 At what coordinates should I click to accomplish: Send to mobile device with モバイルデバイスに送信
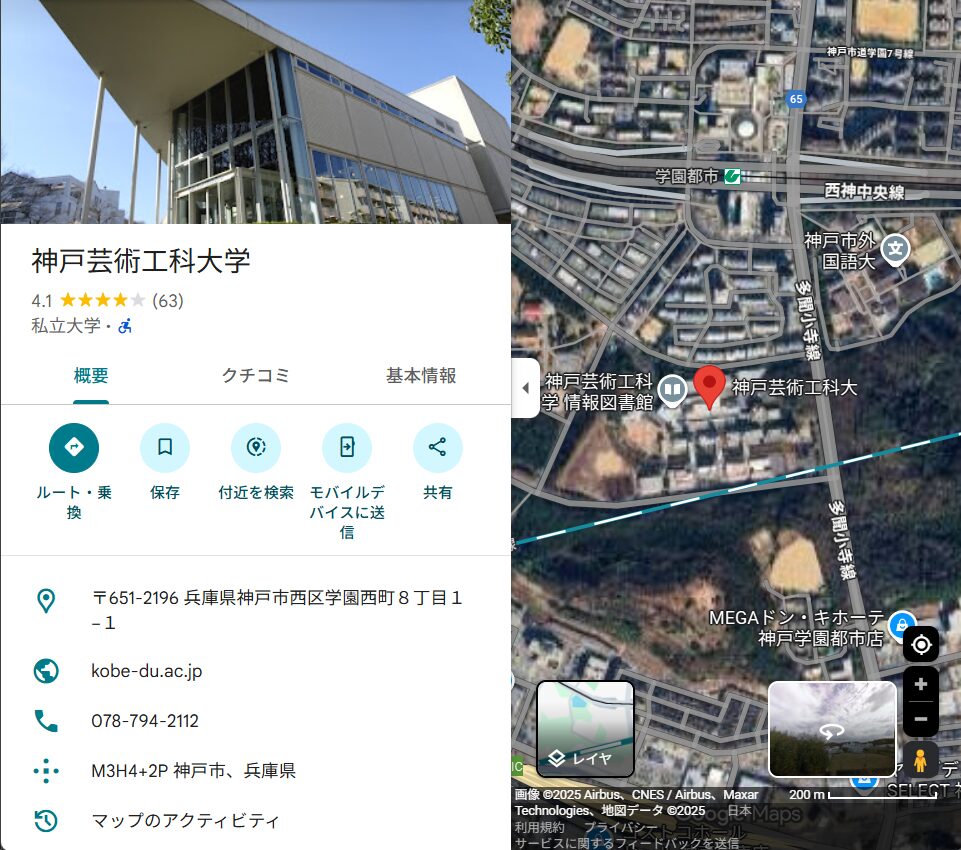[x=347, y=448]
